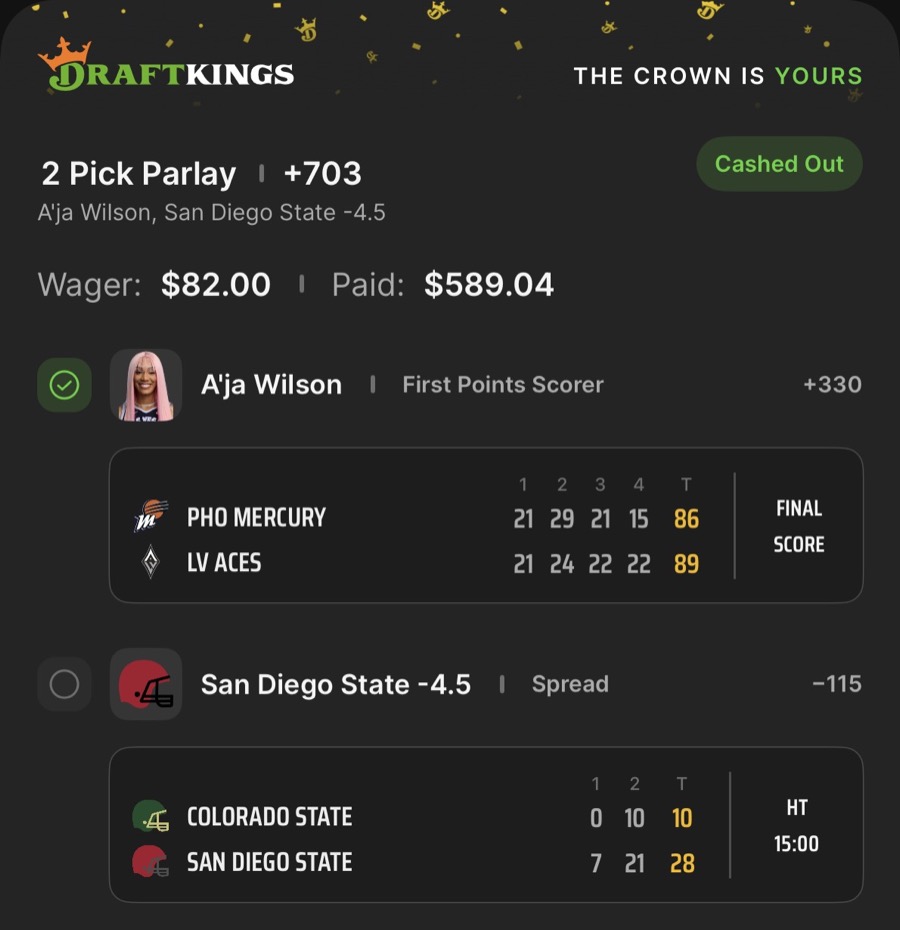The image size is (900, 930).
Task: Expand the PHO Mercury vs LV Aces scoreboard
Action: coord(486,525)
